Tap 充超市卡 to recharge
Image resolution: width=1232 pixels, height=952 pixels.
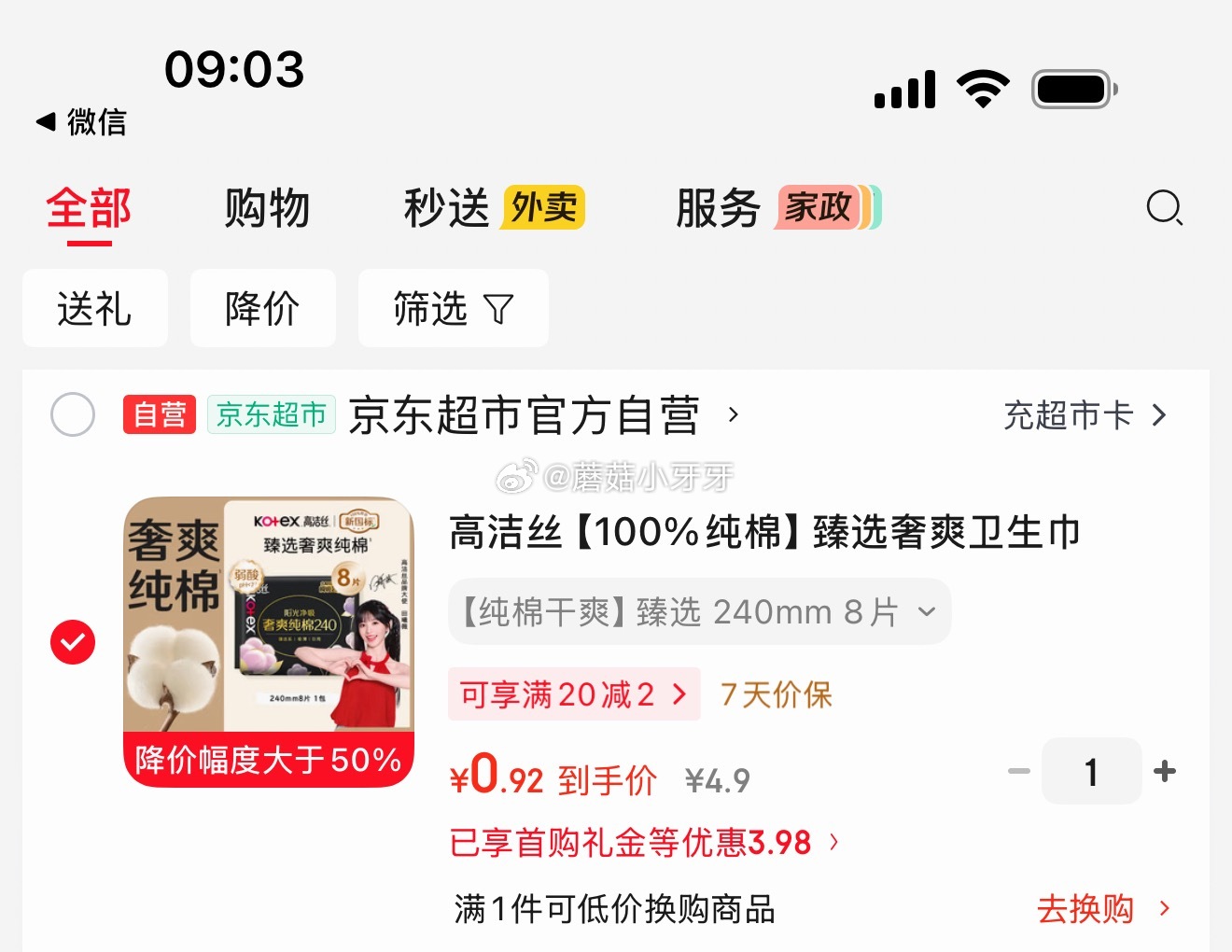(x=1085, y=415)
